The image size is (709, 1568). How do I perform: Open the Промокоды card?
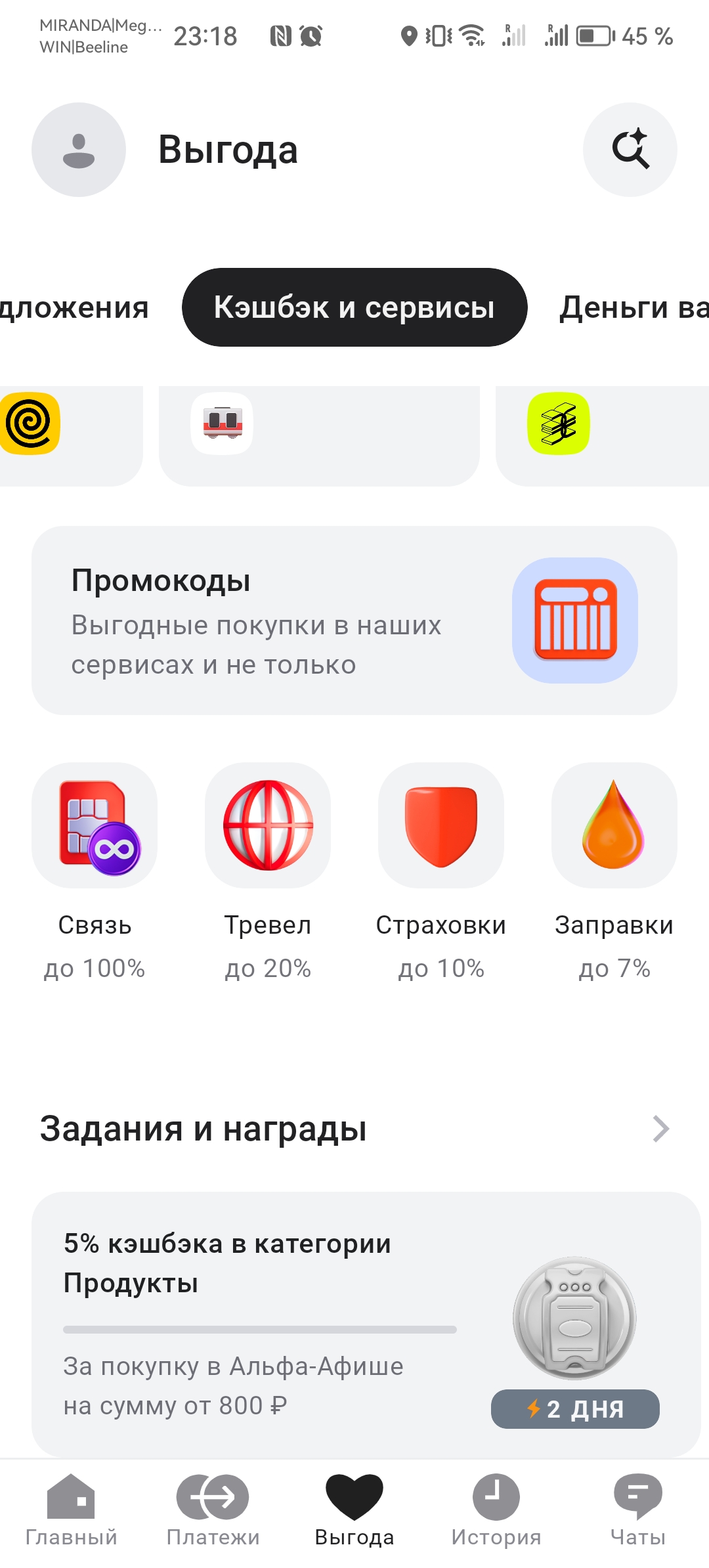354,620
